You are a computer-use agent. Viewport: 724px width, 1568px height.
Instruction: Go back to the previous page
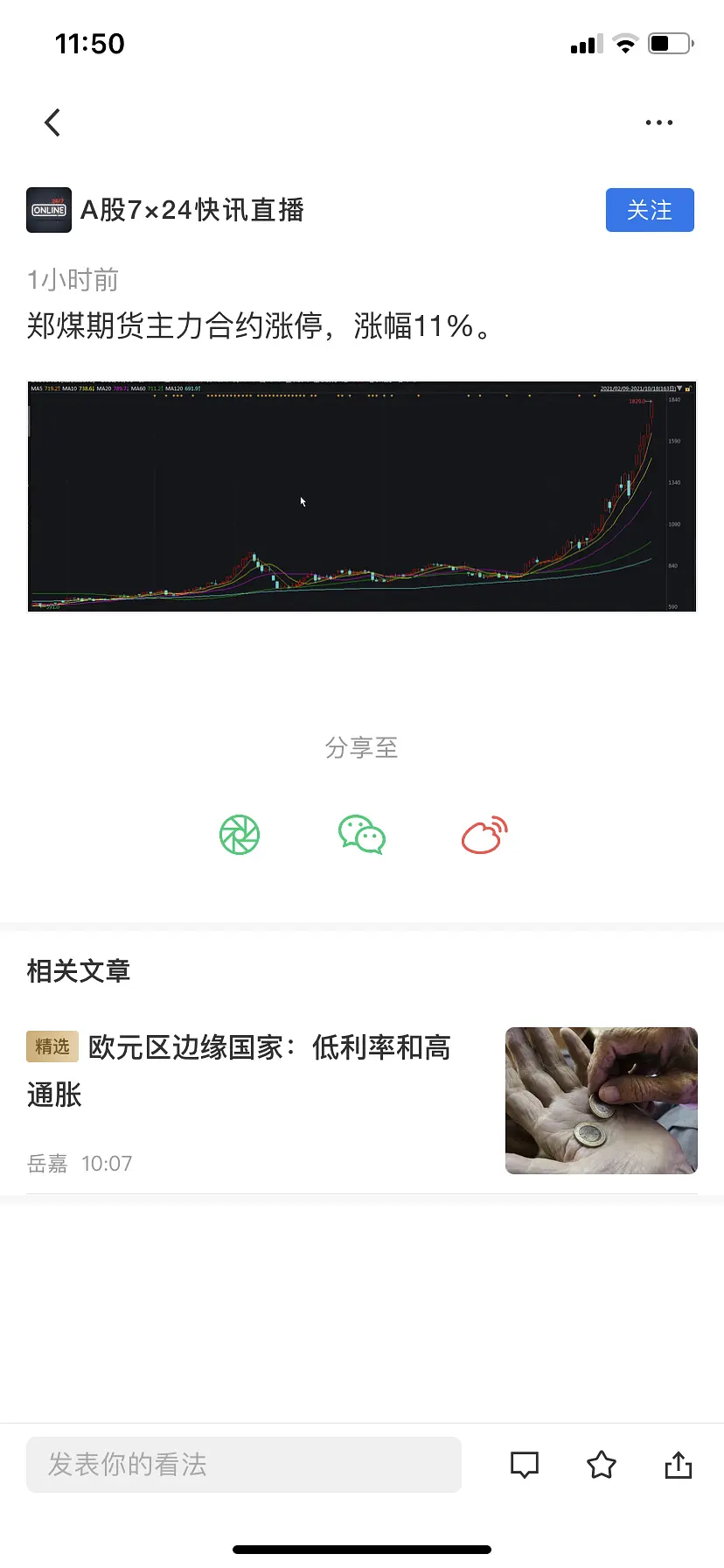(x=52, y=122)
